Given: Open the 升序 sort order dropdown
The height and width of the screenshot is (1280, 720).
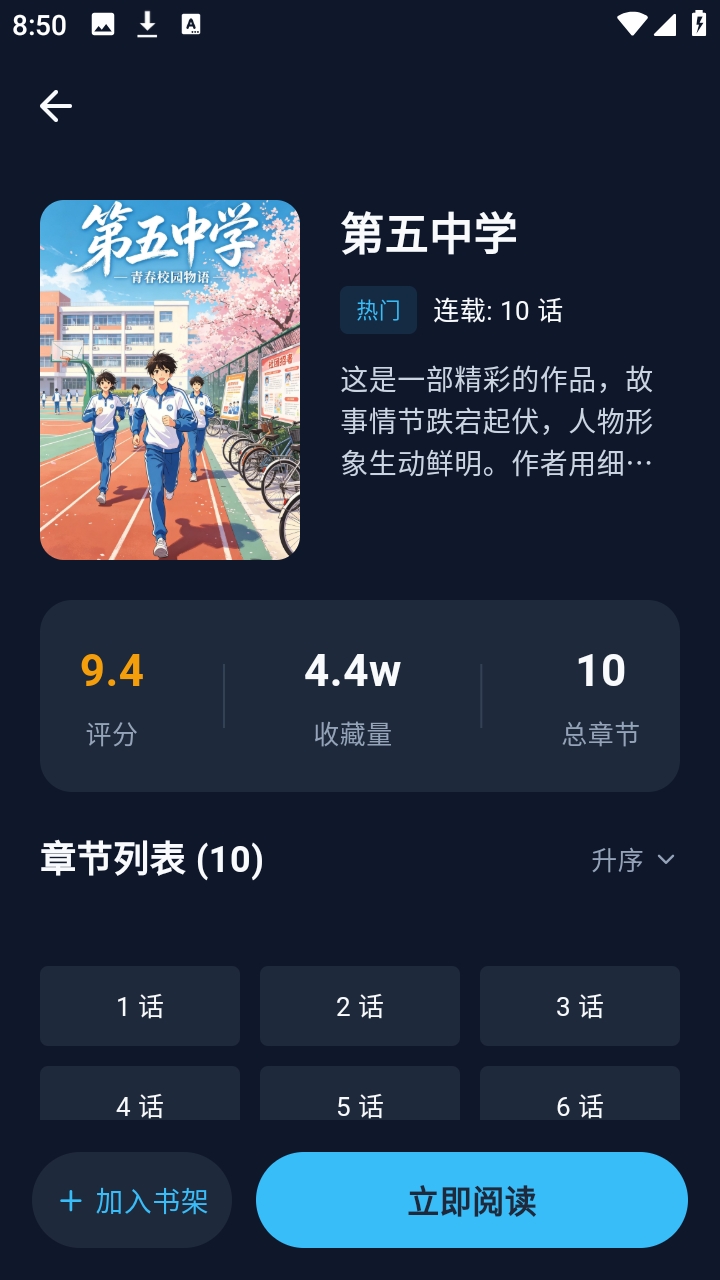Looking at the screenshot, I should (633, 860).
